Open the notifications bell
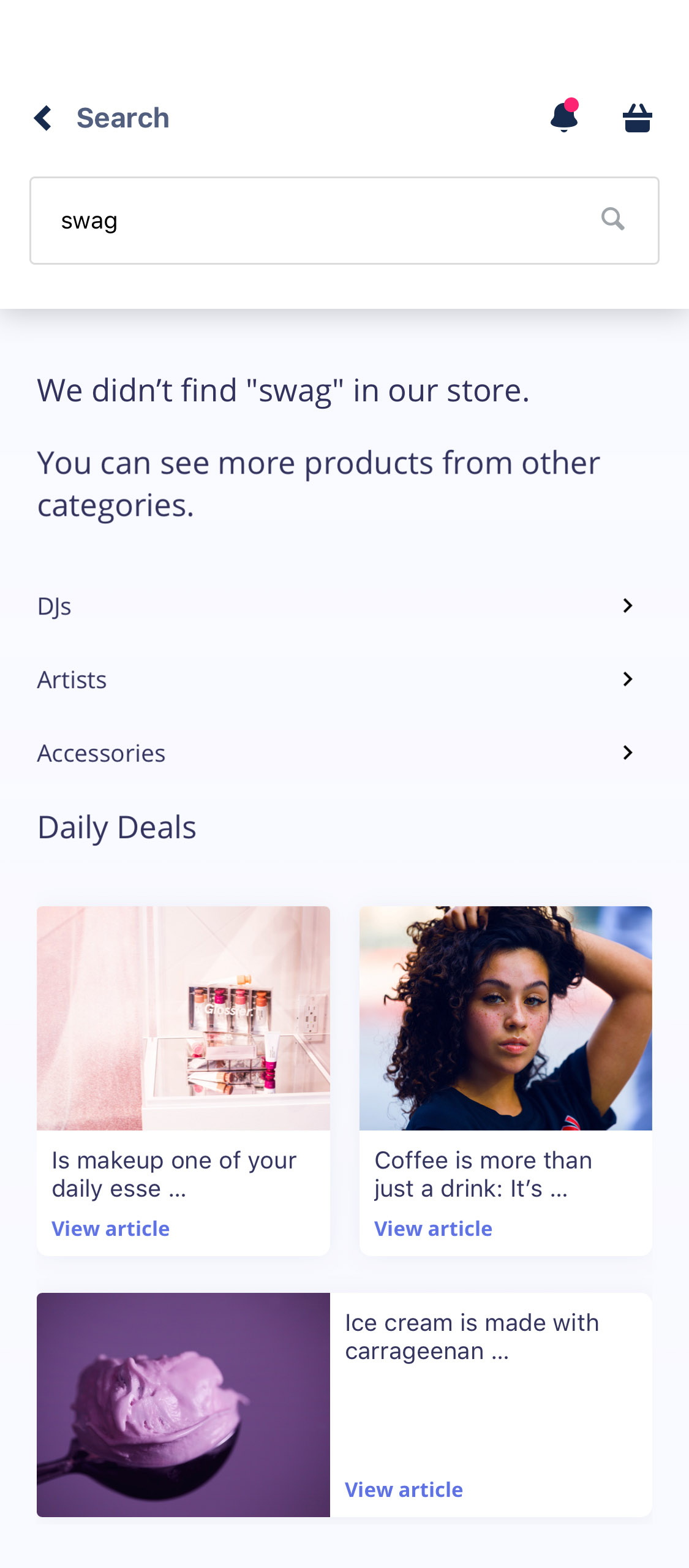Viewport: 689px width, 1568px height. [x=565, y=116]
